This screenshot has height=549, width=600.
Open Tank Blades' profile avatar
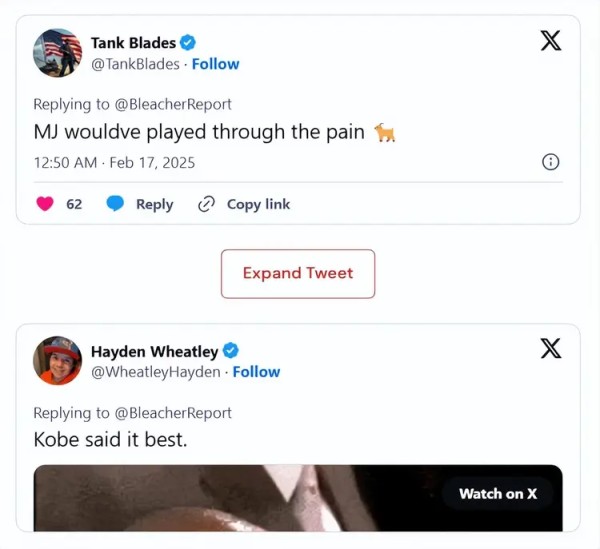(57, 53)
